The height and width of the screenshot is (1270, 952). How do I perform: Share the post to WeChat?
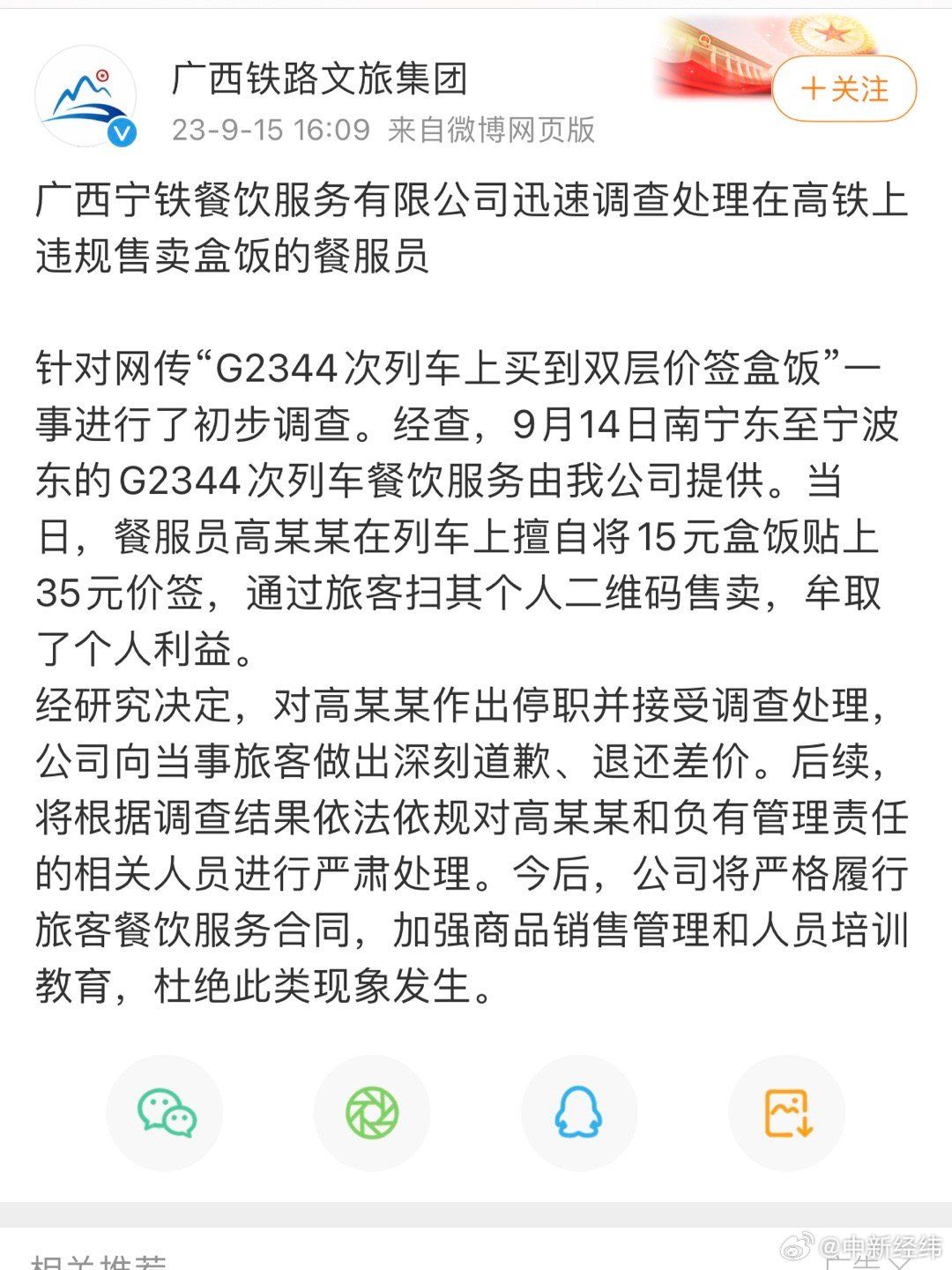tap(166, 1112)
